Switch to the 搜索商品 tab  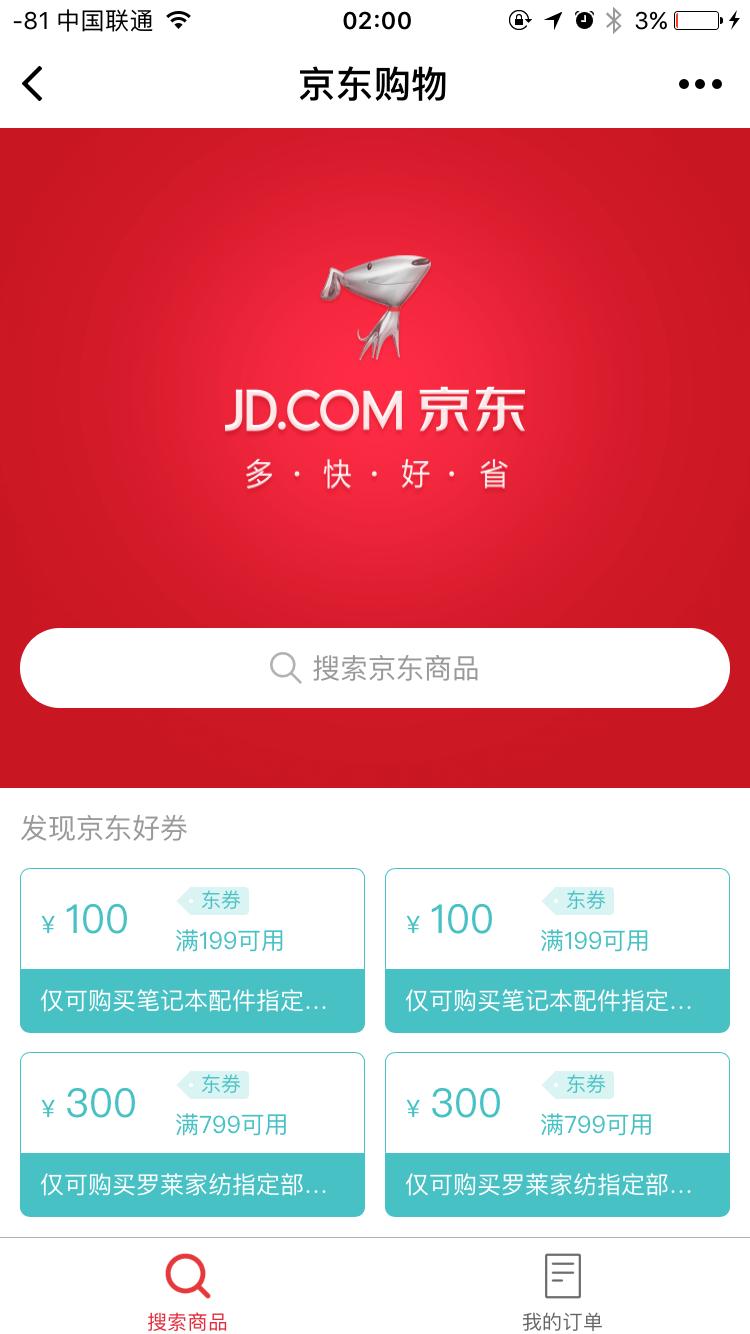[187, 1290]
